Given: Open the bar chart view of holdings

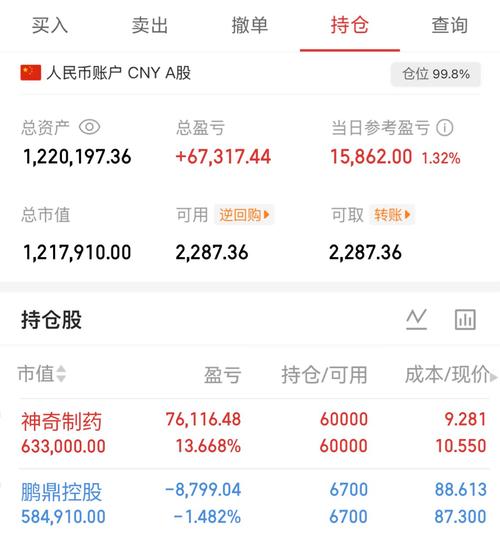Looking at the screenshot, I should (465, 320).
